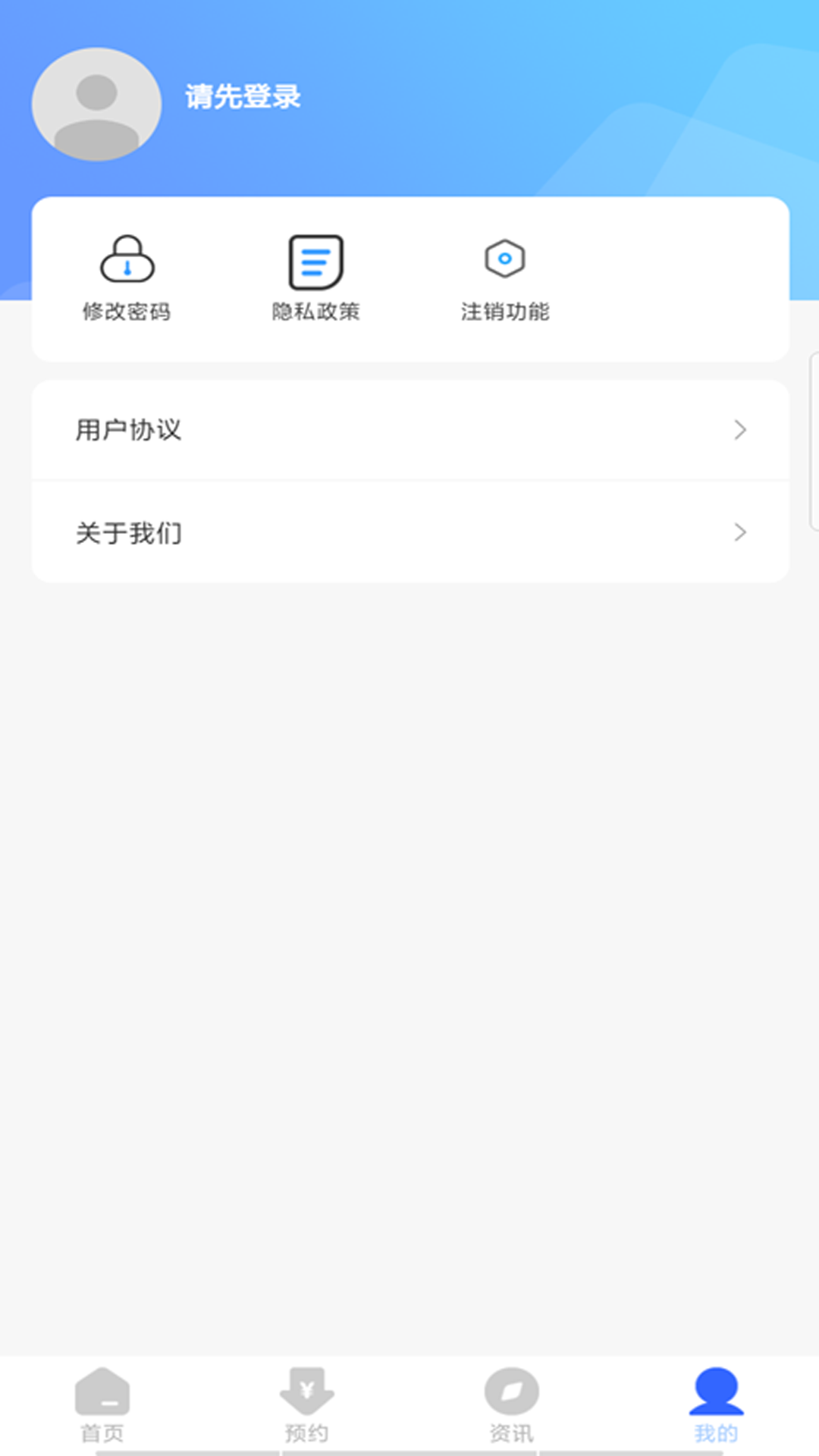This screenshot has width=819, height=1456.
Task: Open the 用户协议 user agreement row
Action: (x=409, y=430)
